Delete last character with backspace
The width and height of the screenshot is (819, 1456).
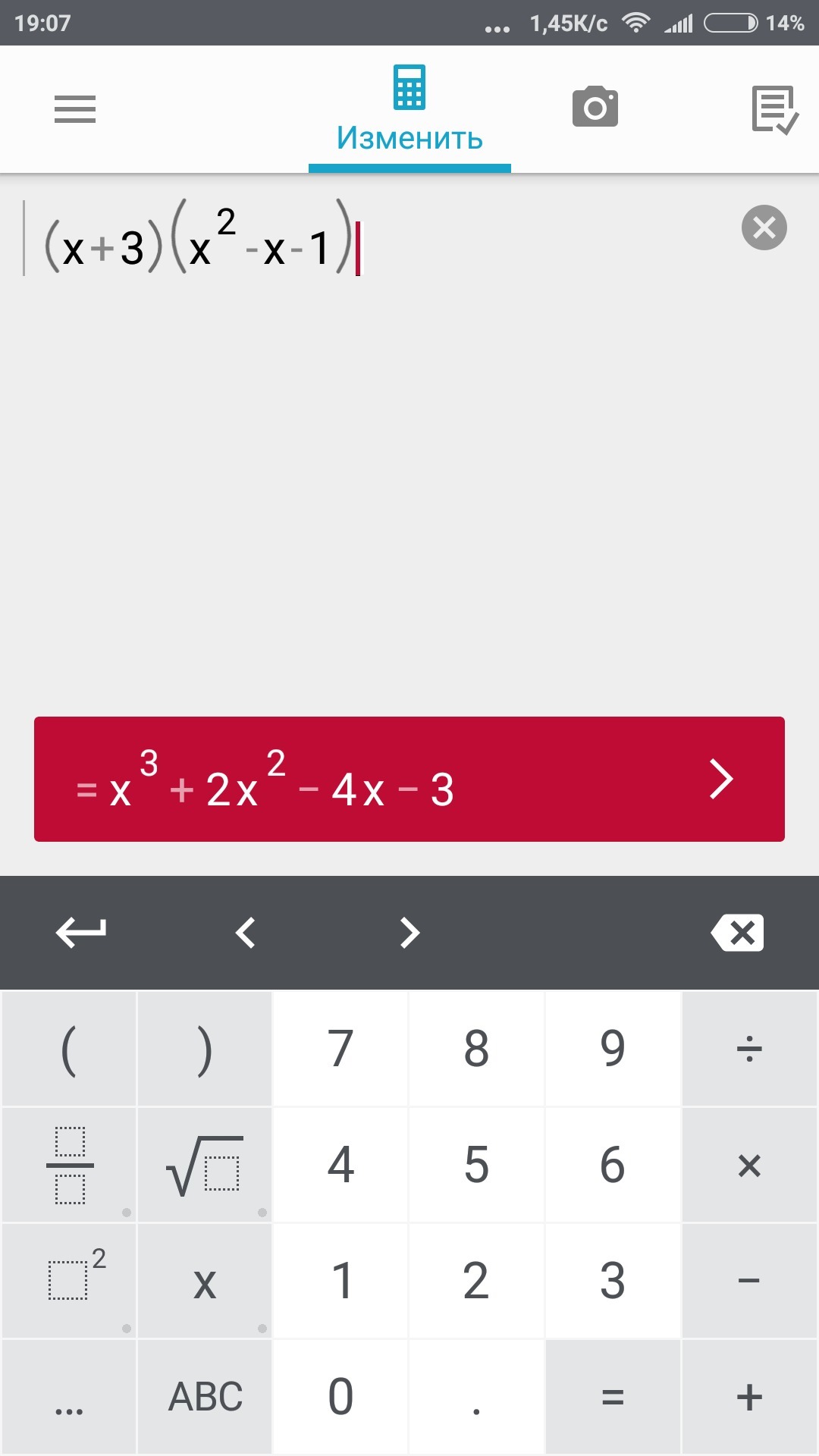click(x=737, y=933)
